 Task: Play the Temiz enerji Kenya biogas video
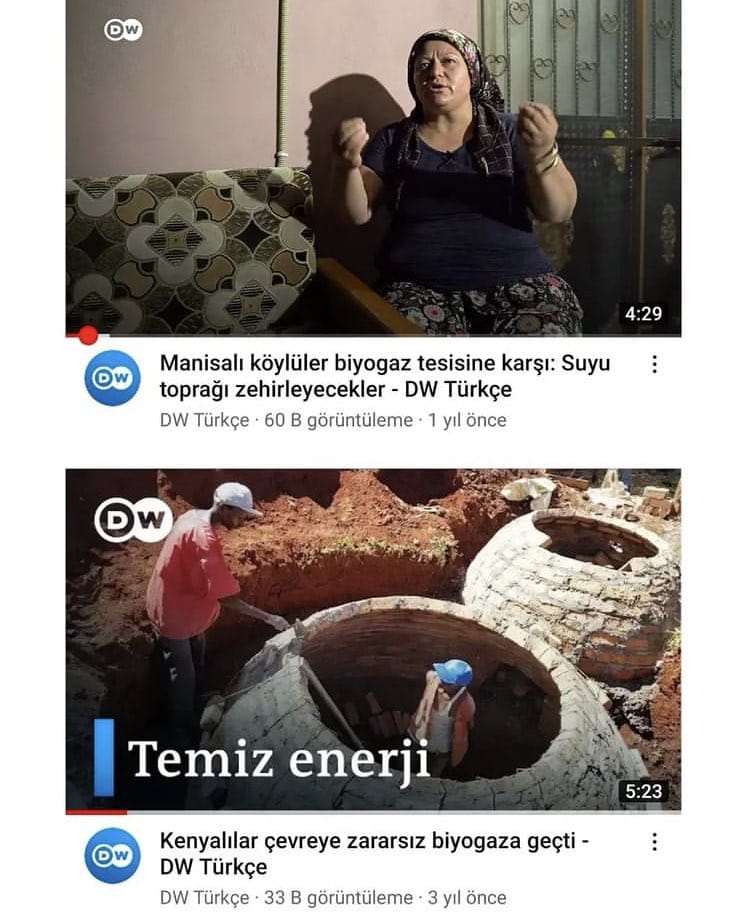click(x=373, y=640)
